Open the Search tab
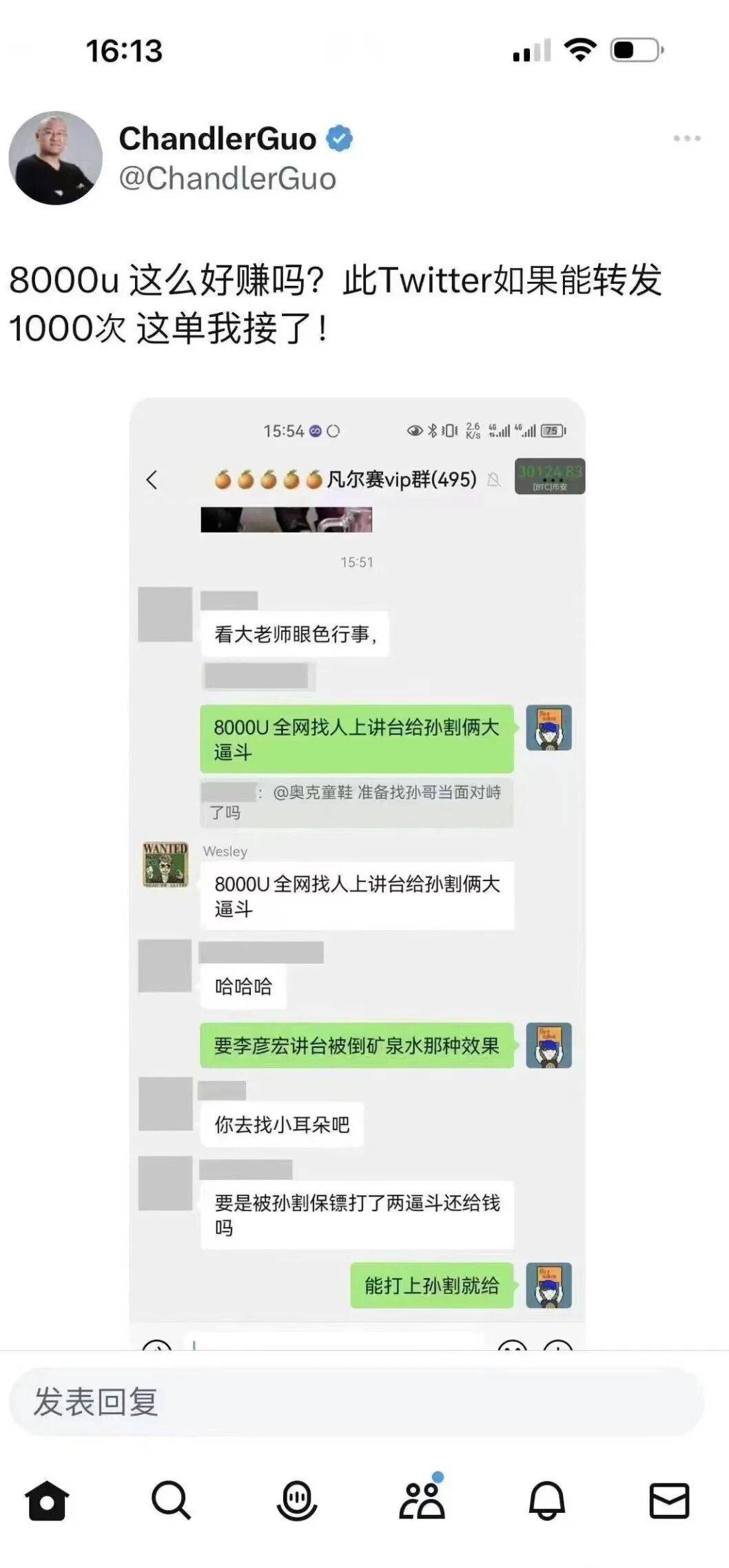 point(170,1500)
